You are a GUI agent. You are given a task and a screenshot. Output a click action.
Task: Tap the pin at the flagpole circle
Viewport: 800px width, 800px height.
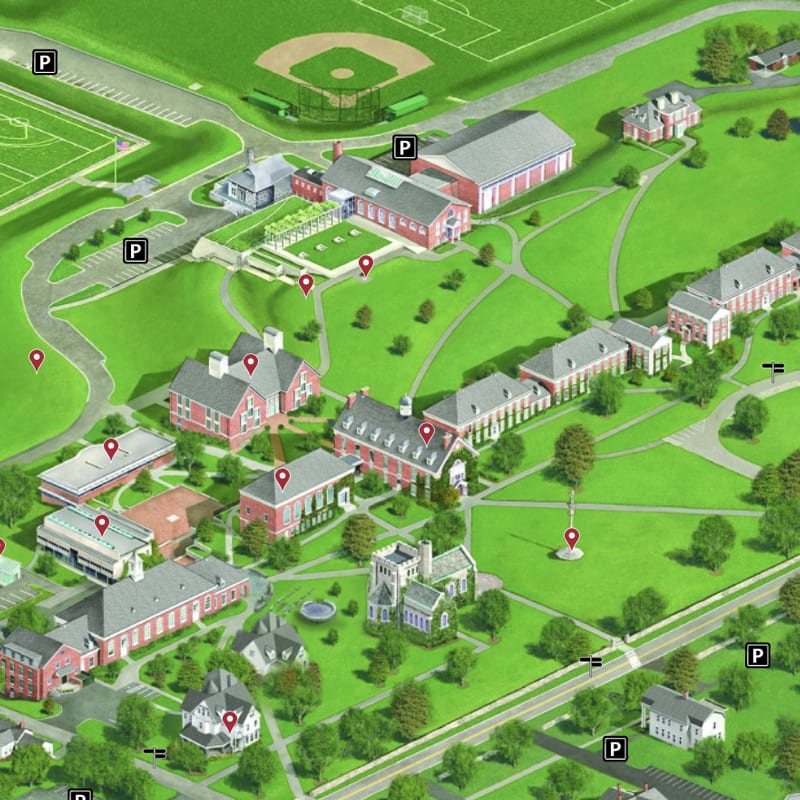(571, 538)
